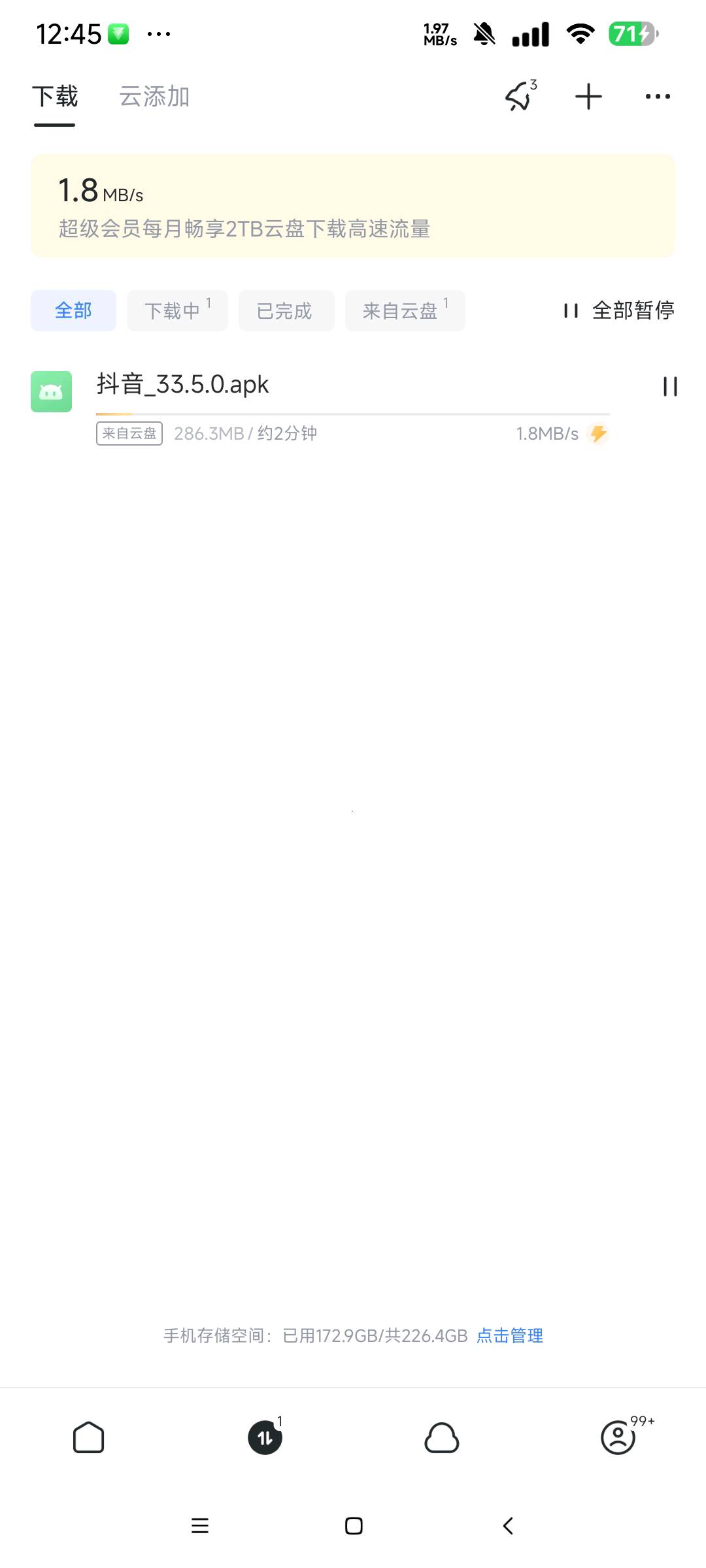Show 已完成 downloads
Screen dimensions: 706x1568
(x=286, y=310)
